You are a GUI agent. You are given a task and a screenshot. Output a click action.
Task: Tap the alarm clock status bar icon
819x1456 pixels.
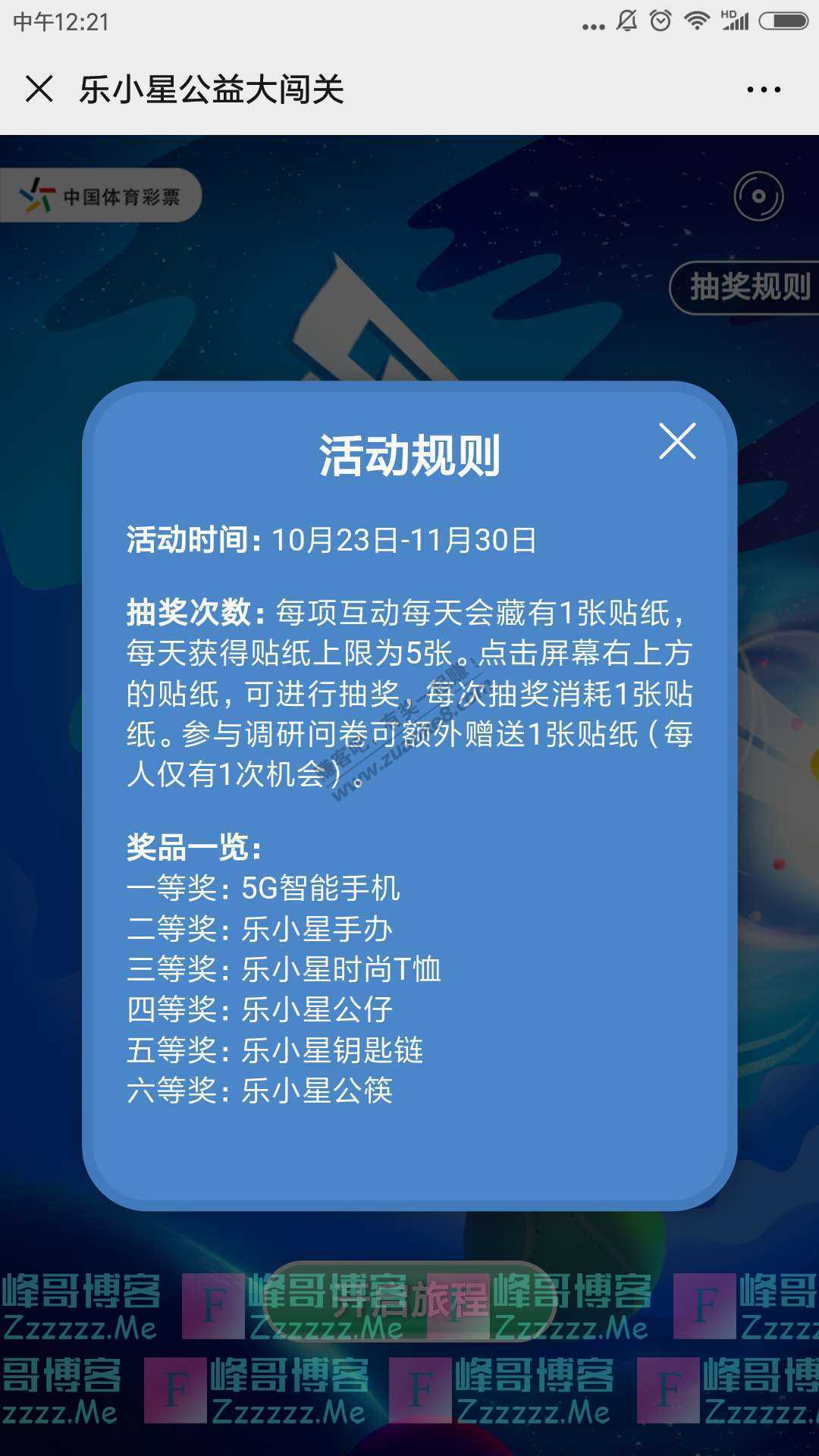pyautogui.click(x=661, y=20)
